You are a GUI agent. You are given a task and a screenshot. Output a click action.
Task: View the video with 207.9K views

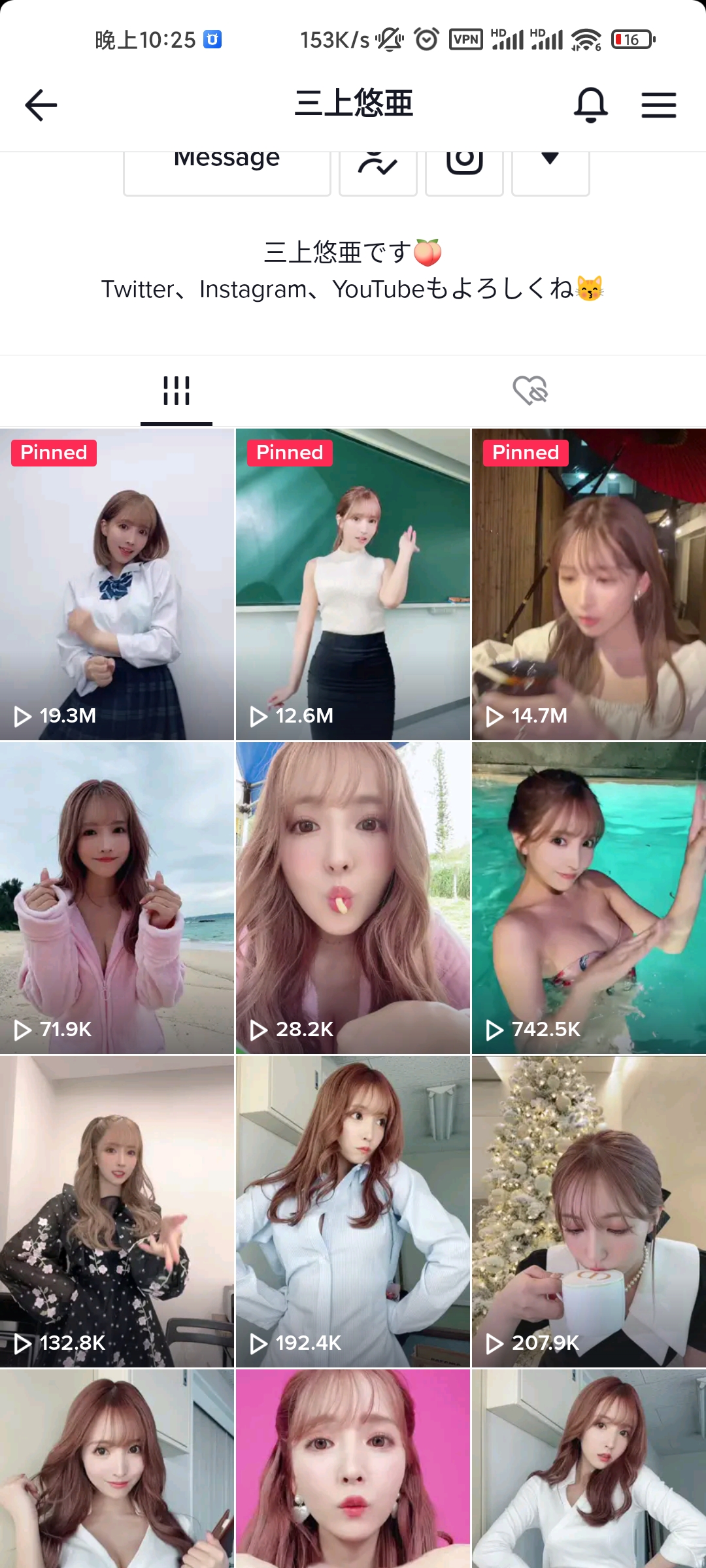click(x=588, y=1211)
